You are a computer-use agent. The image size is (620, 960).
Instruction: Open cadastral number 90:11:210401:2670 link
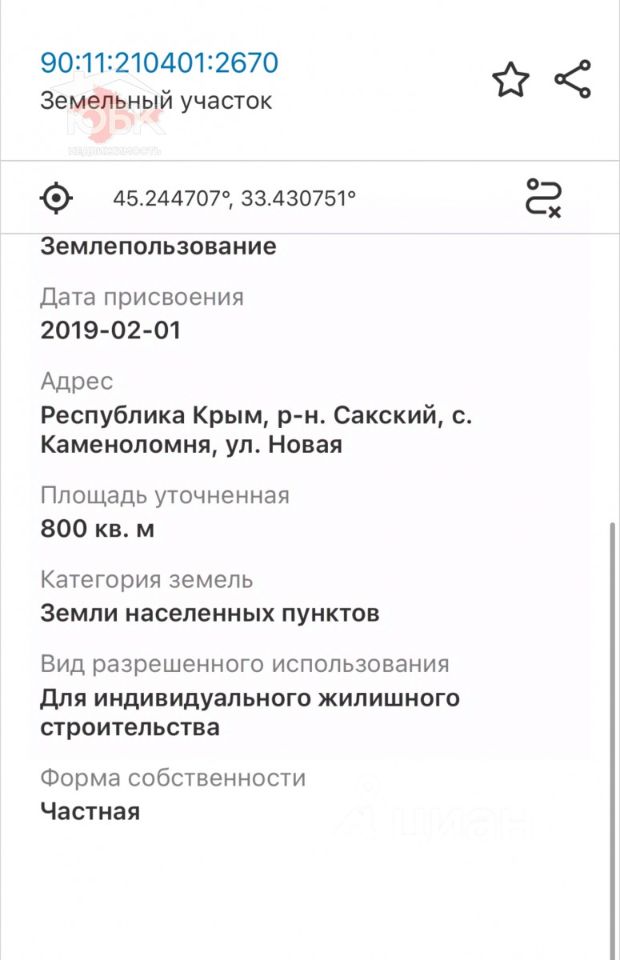point(159,63)
